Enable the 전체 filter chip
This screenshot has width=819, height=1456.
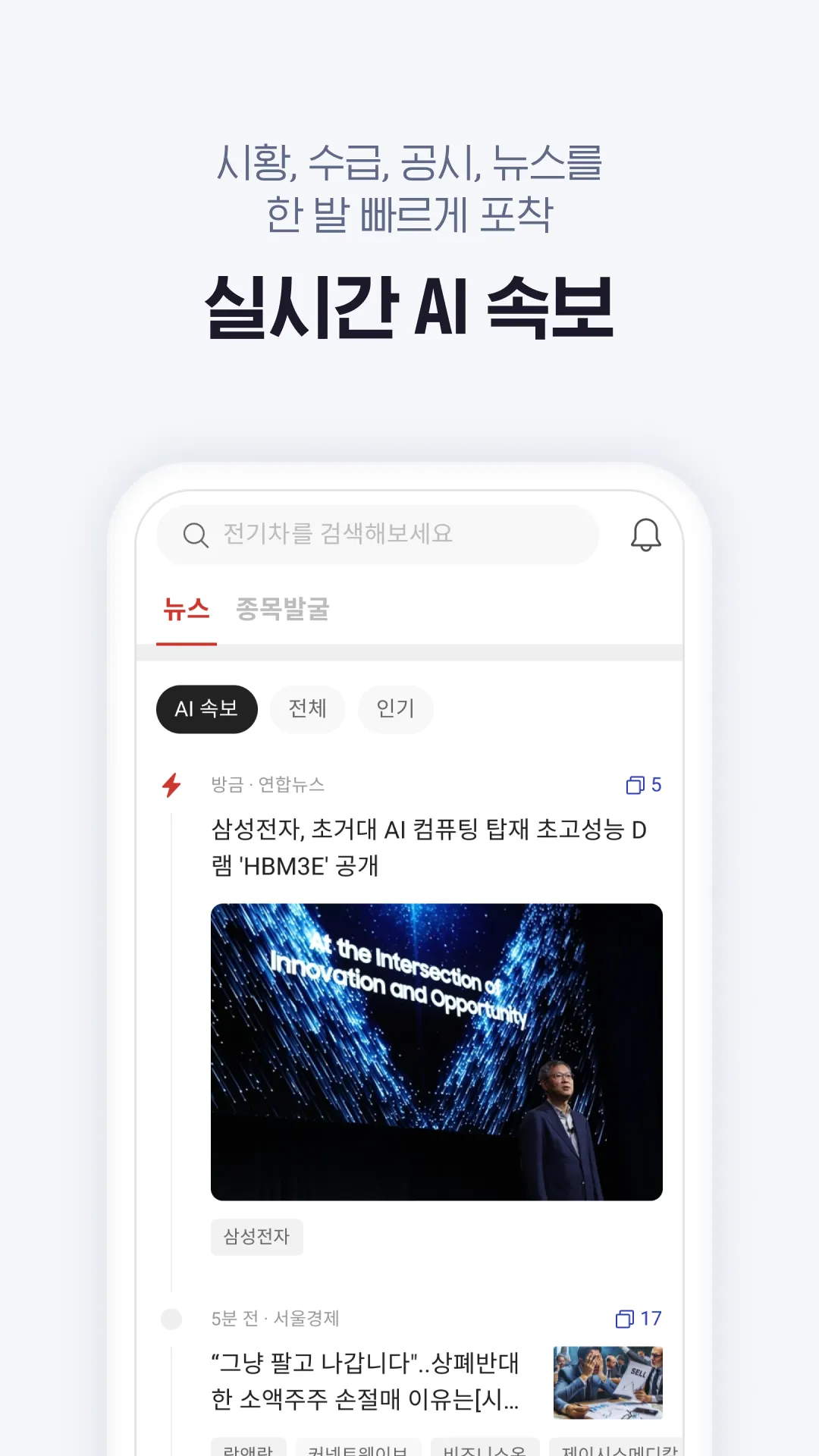point(307,708)
